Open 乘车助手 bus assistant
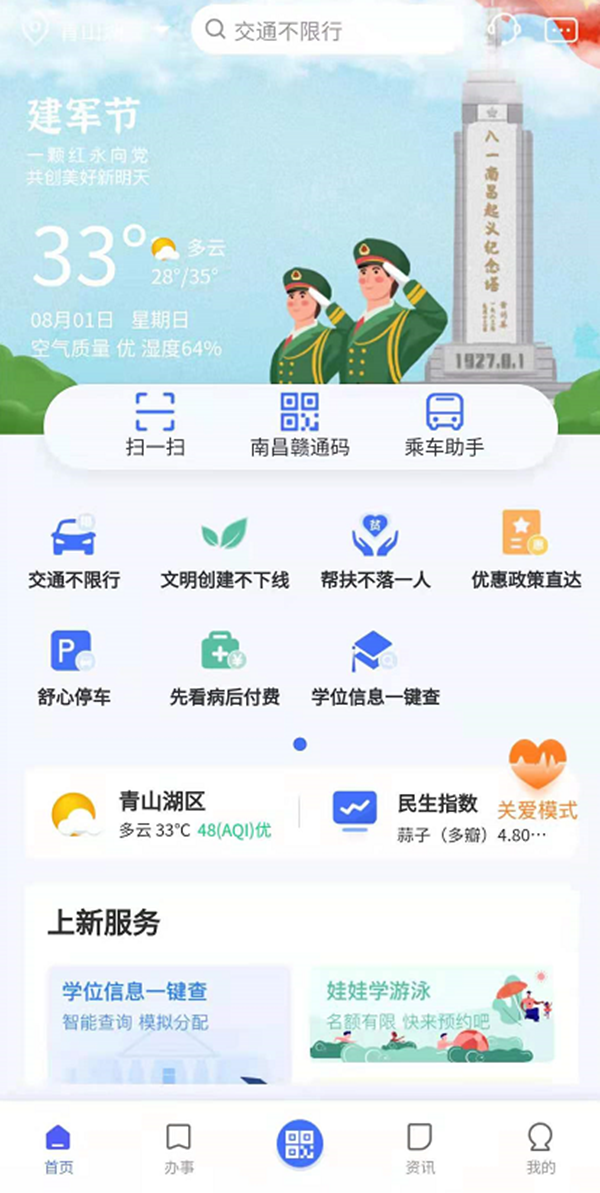Image resolution: width=600 pixels, height=1193 pixels. point(444,424)
